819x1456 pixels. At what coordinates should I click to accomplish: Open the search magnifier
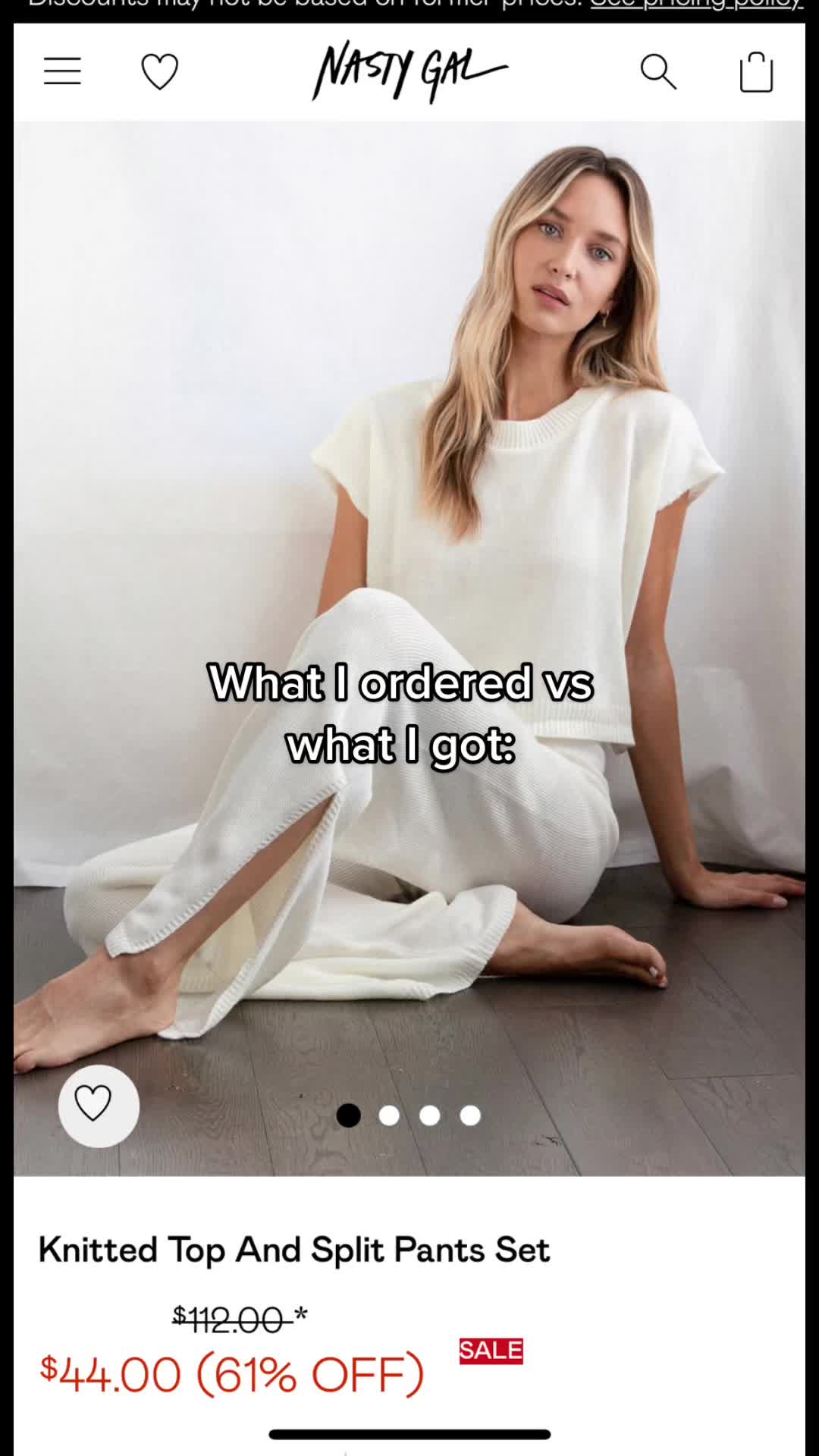657,72
